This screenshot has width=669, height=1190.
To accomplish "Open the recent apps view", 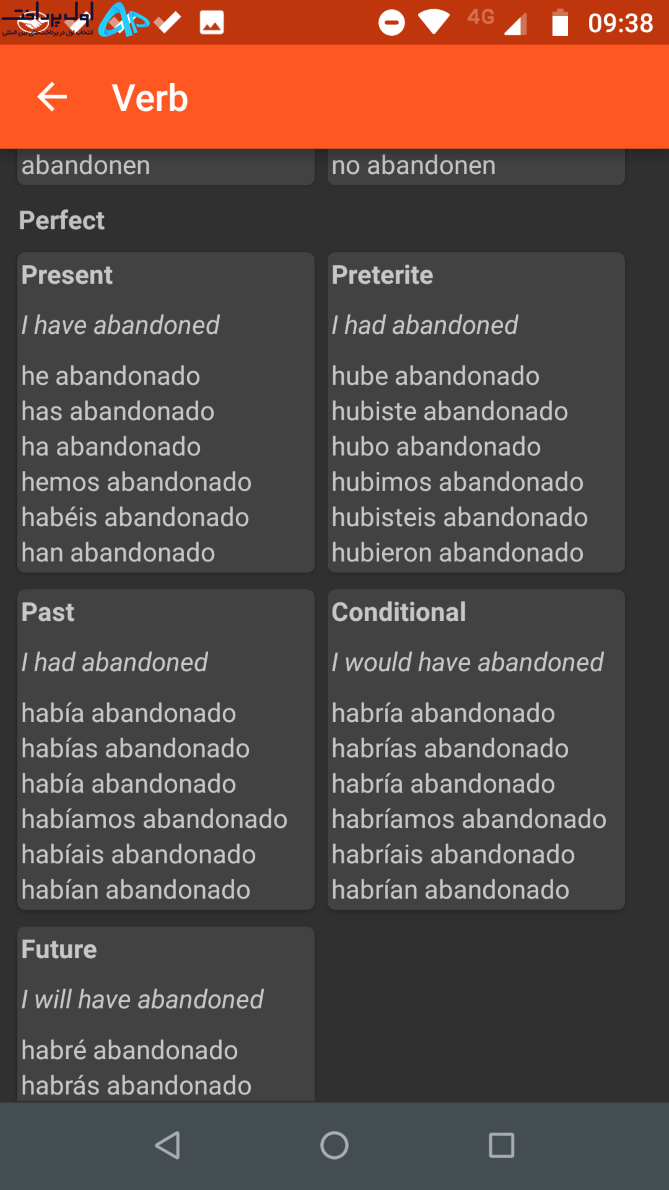I will [501, 1144].
